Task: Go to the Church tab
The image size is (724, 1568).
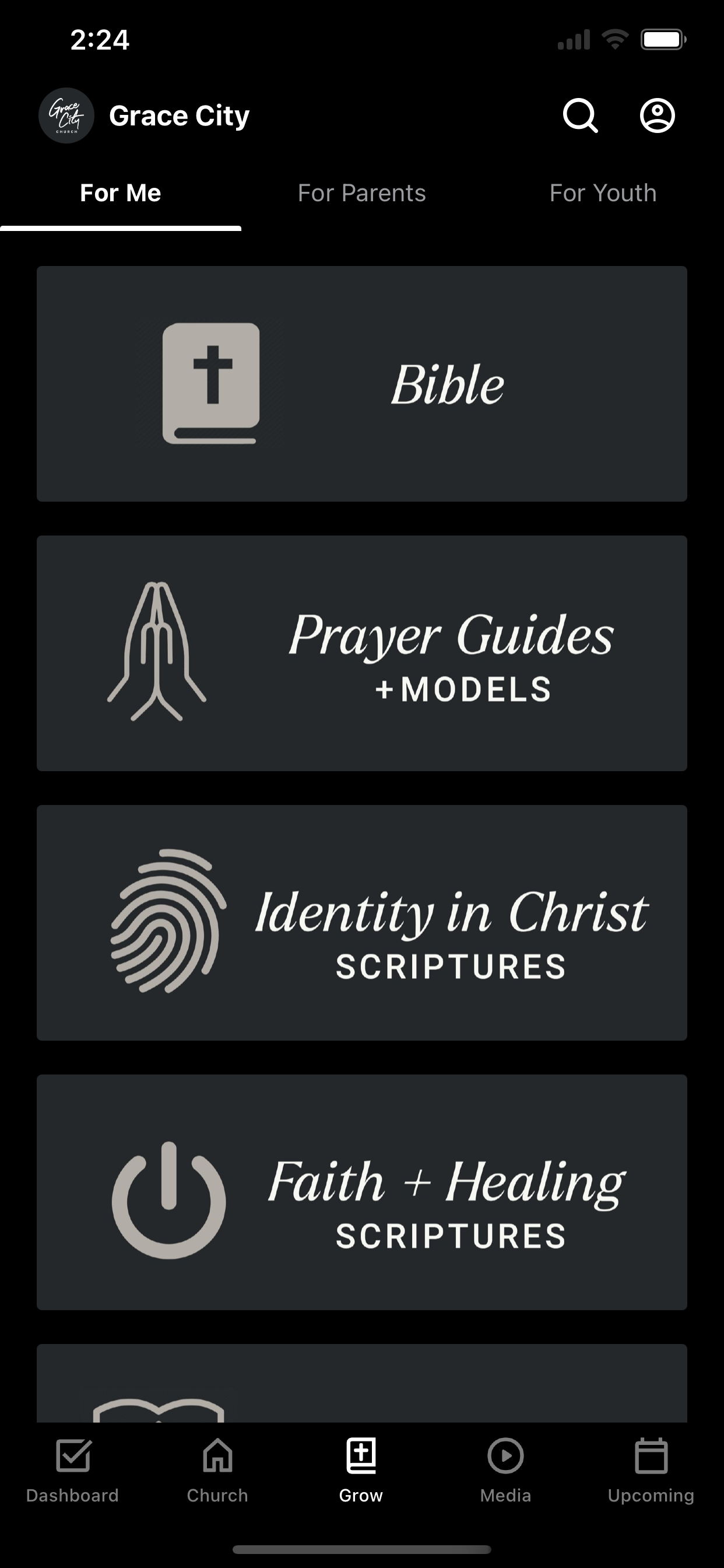Action: tap(217, 1471)
